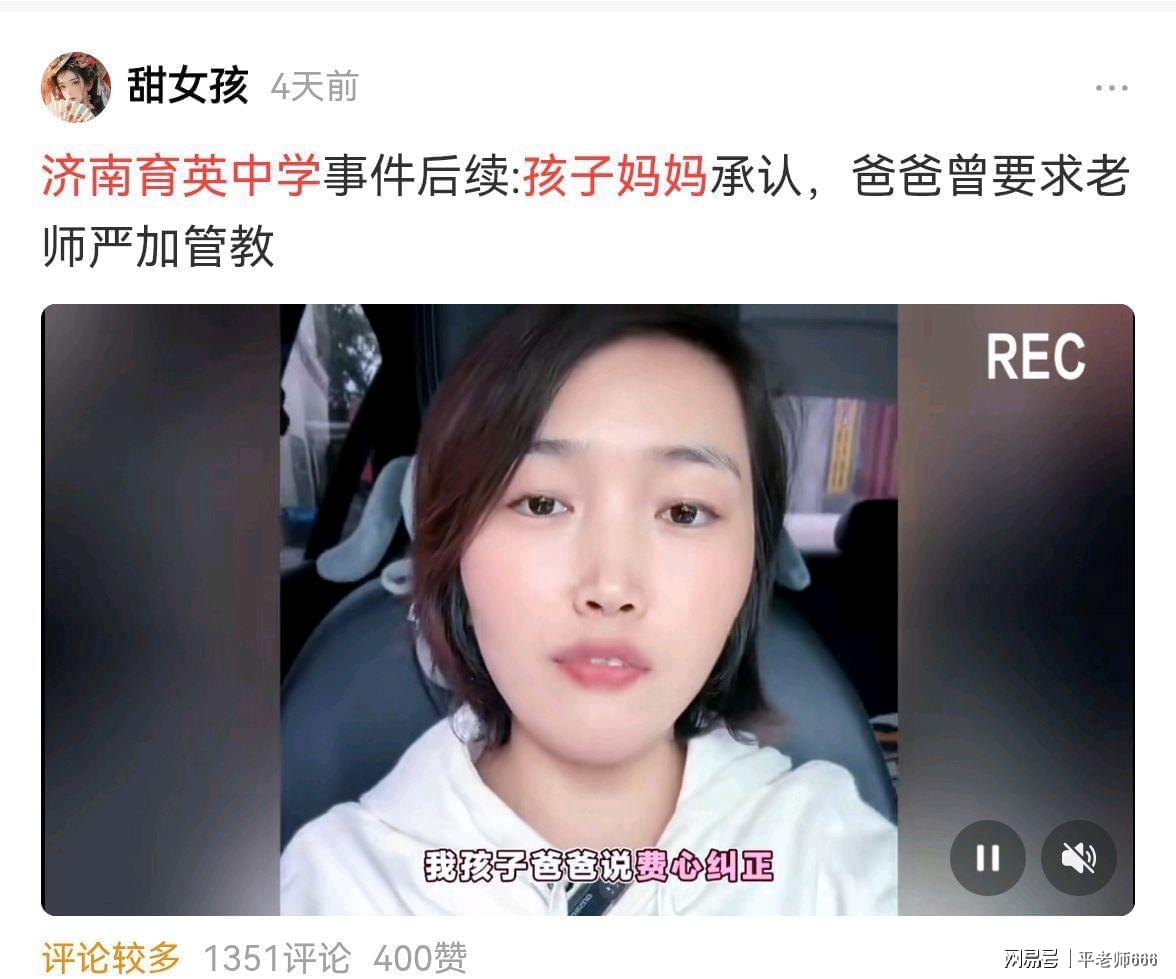1176x979 pixels.
Task: Open the 孩子妈妈 highlighted link
Action: pyautogui.click(x=615, y=179)
